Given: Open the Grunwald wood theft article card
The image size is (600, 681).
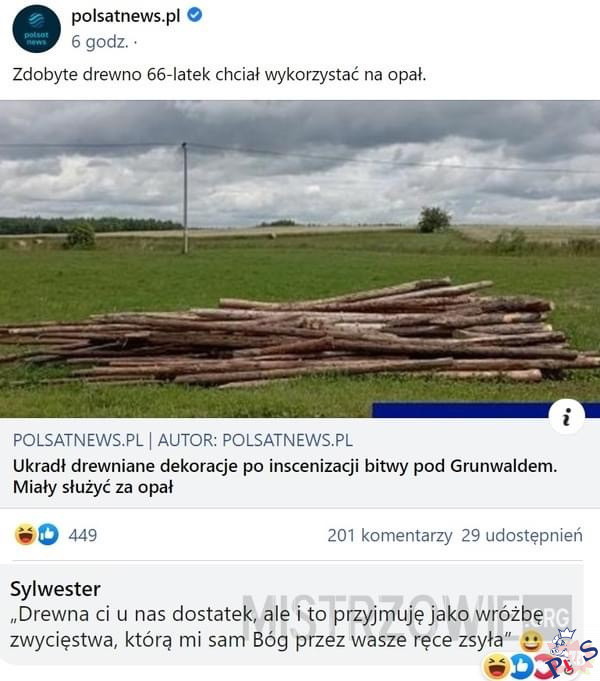Looking at the screenshot, I should pyautogui.click(x=298, y=464).
